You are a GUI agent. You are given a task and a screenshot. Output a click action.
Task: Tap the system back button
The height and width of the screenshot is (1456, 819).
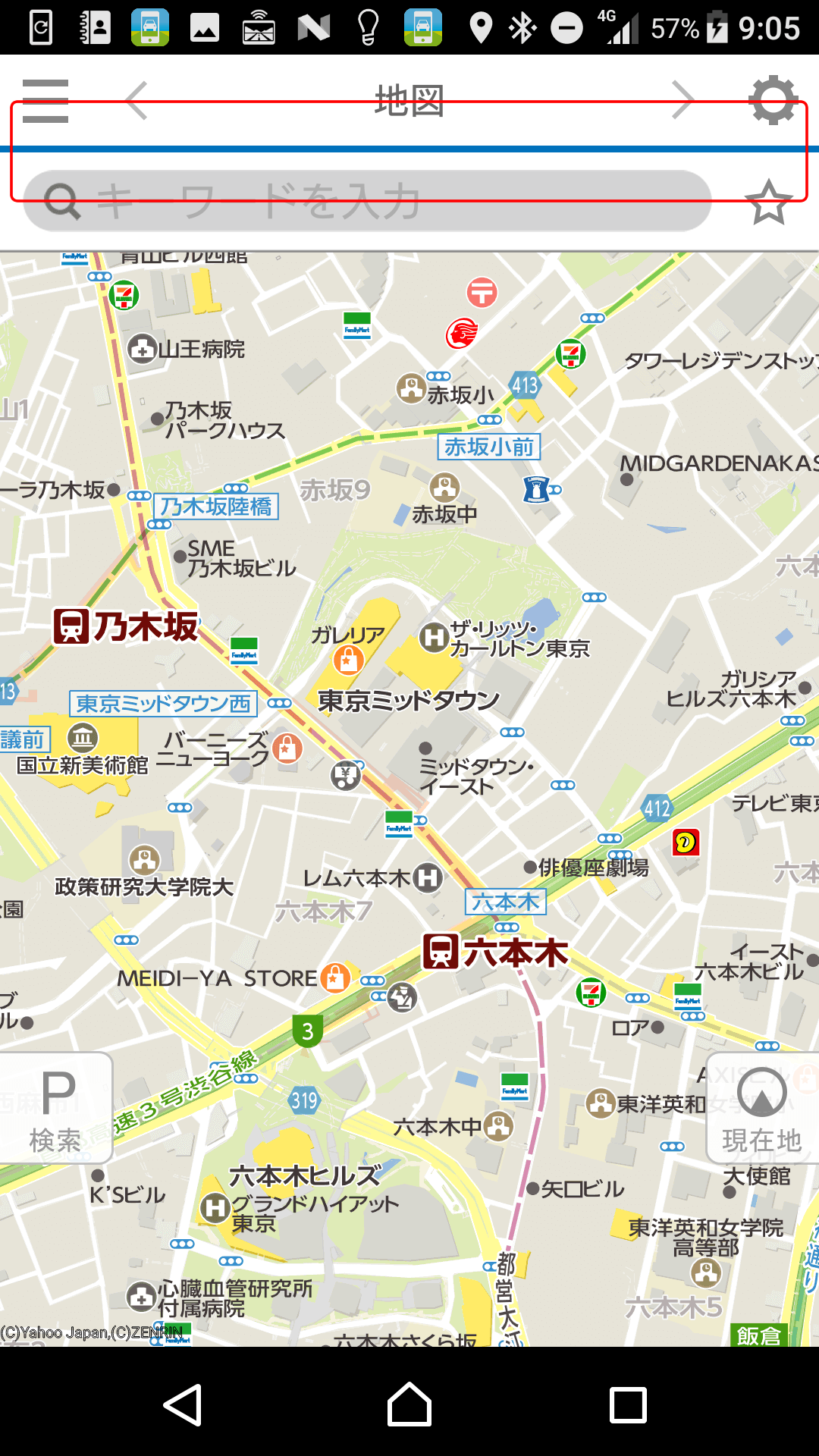(x=183, y=1405)
